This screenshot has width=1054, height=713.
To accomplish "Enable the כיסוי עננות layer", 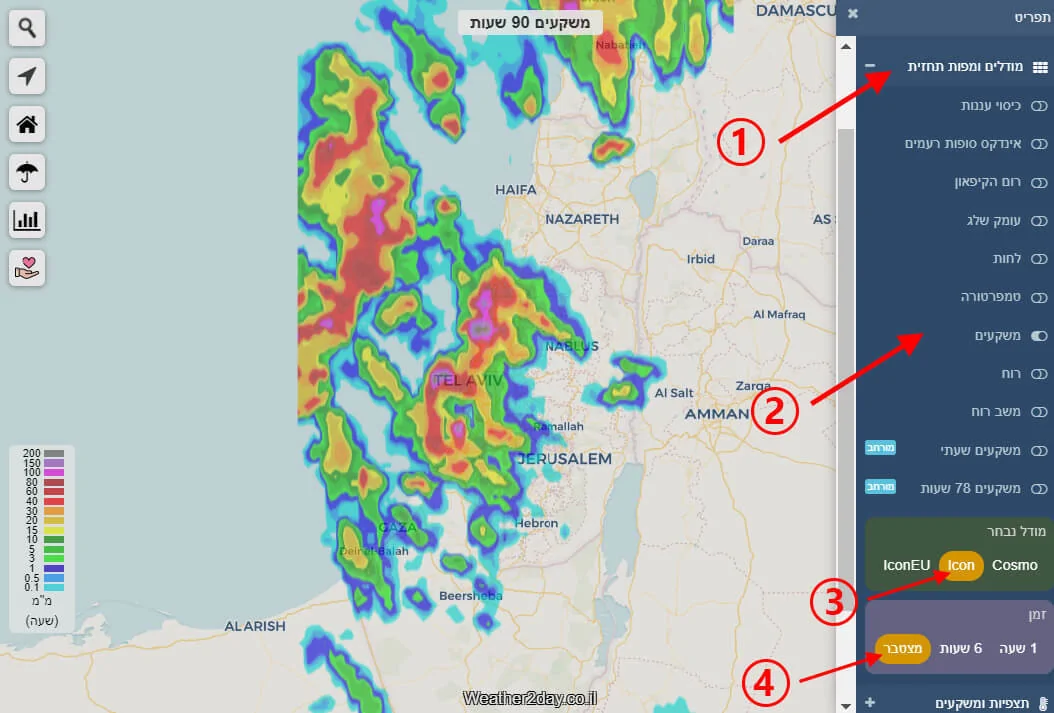I will coord(1039,105).
